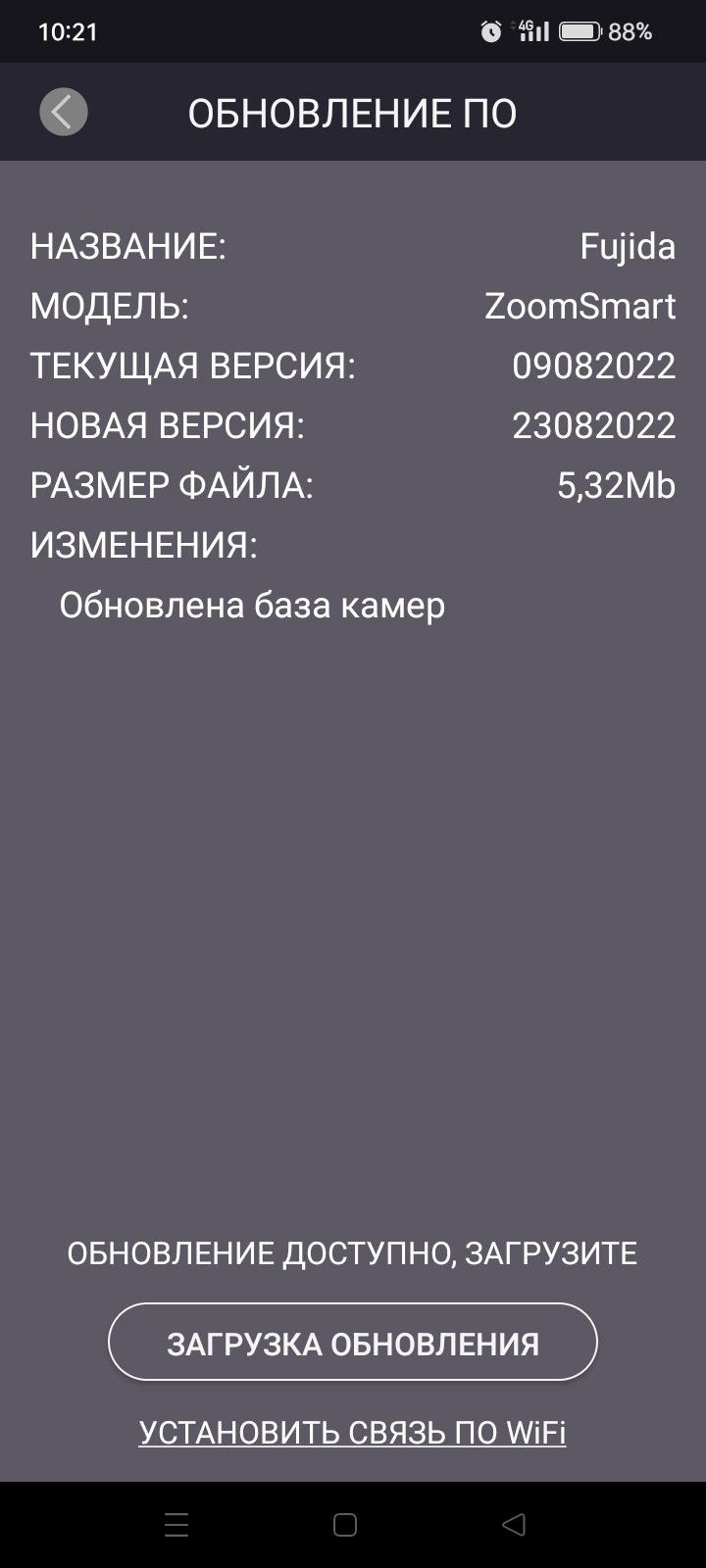Open recent apps from navigation bar
Image resolution: width=706 pixels, height=1568 pixels.
tap(176, 1525)
